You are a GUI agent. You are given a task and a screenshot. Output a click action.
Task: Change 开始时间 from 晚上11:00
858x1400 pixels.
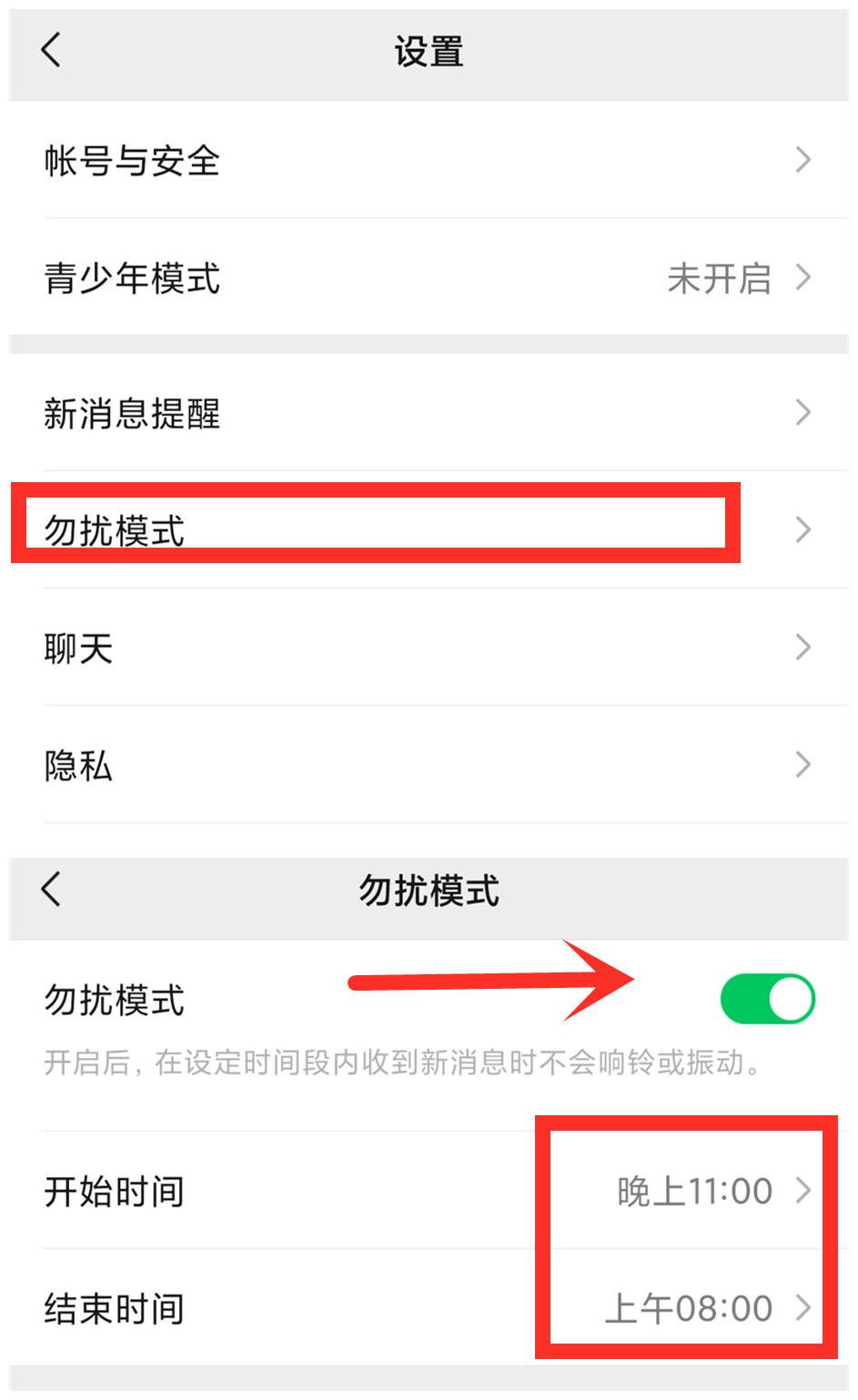[x=429, y=1191]
